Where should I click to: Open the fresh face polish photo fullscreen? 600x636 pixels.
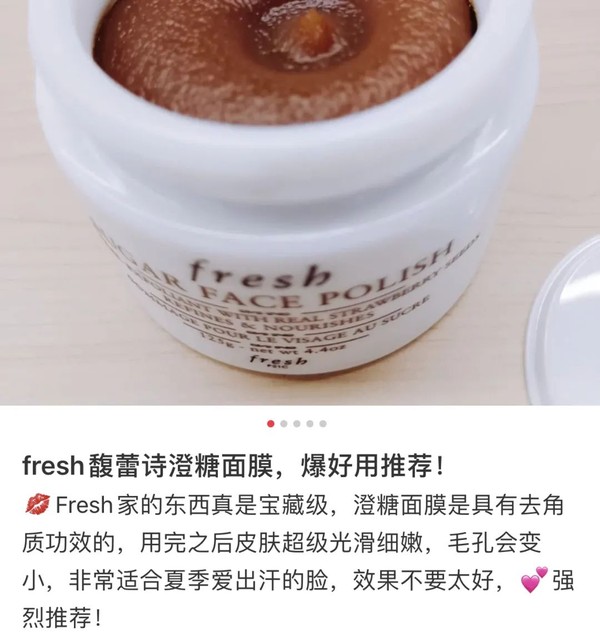[300, 200]
